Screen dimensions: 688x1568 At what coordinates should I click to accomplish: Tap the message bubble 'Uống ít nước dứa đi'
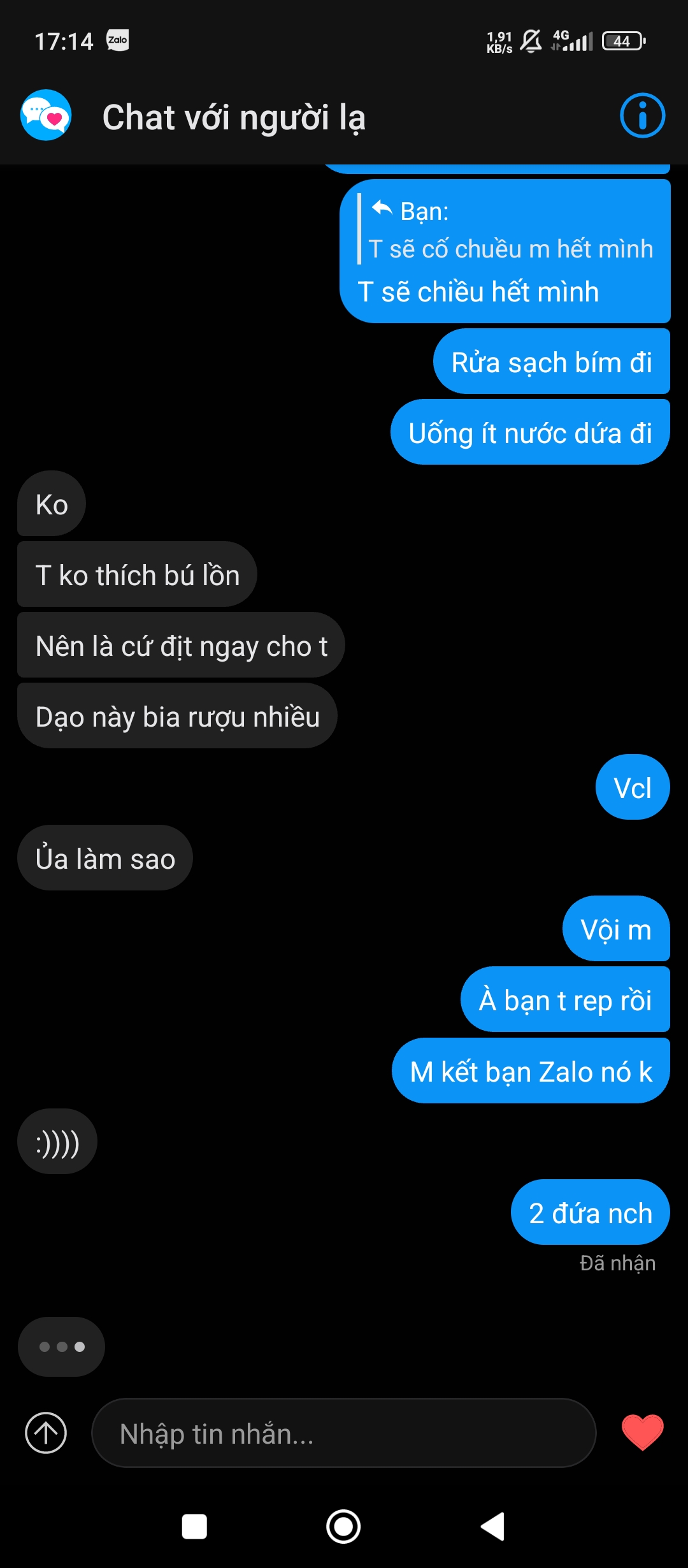point(530,432)
